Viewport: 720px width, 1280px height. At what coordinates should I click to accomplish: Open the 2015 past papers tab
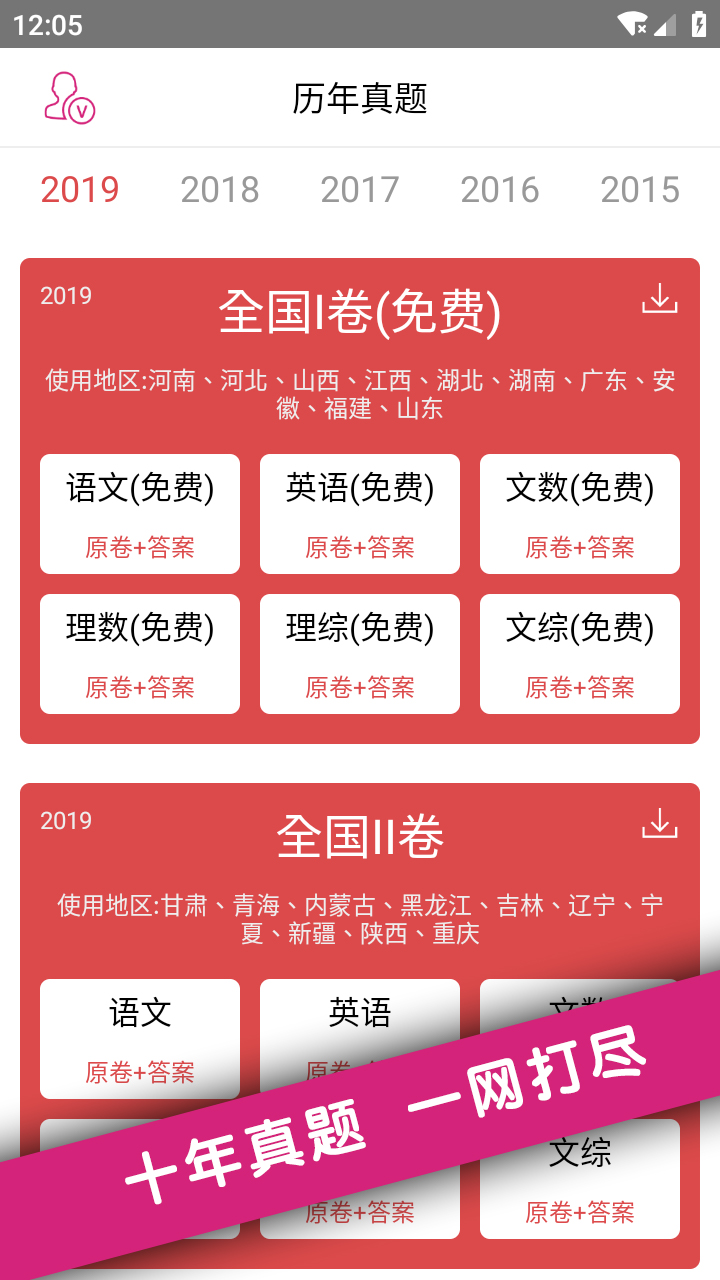tap(640, 190)
